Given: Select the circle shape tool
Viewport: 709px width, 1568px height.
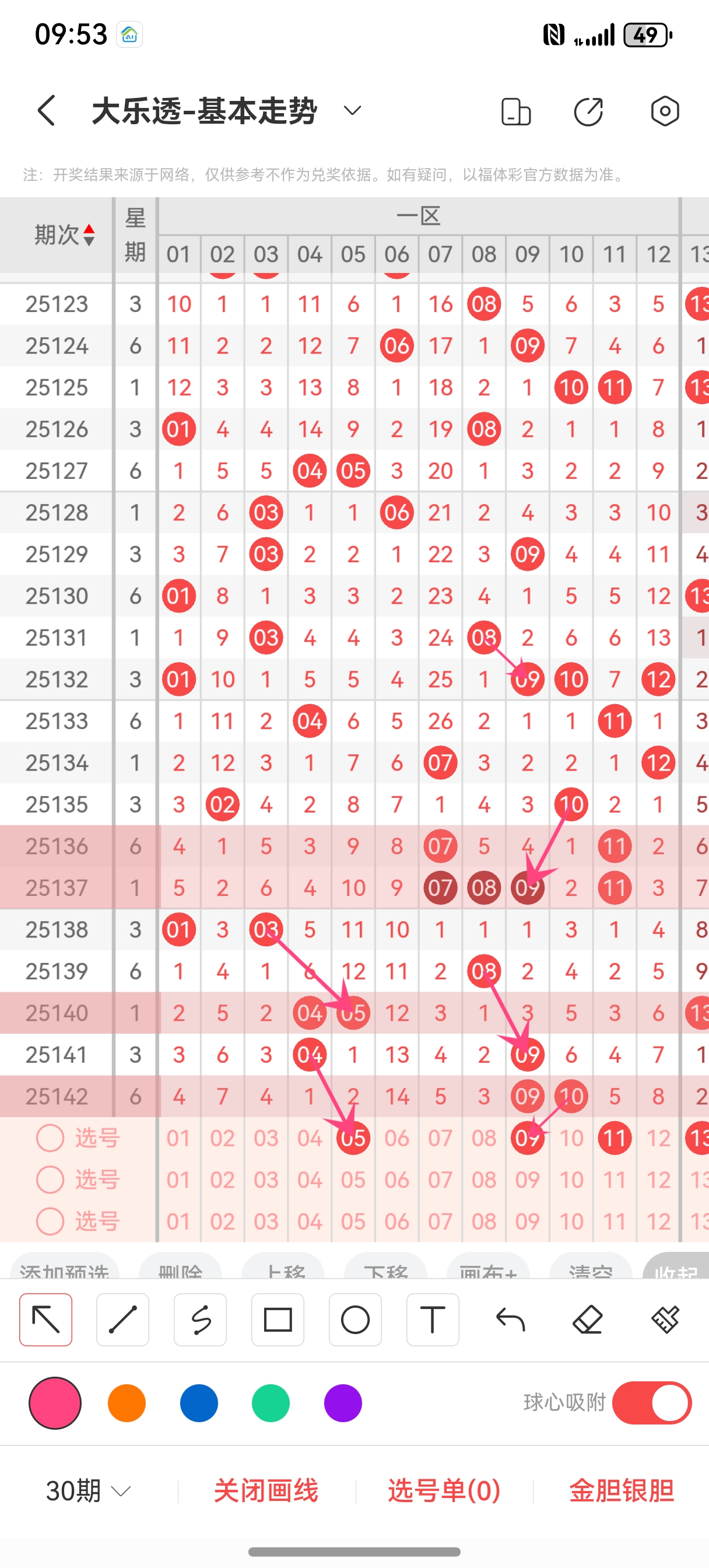Looking at the screenshot, I should pos(355,1319).
